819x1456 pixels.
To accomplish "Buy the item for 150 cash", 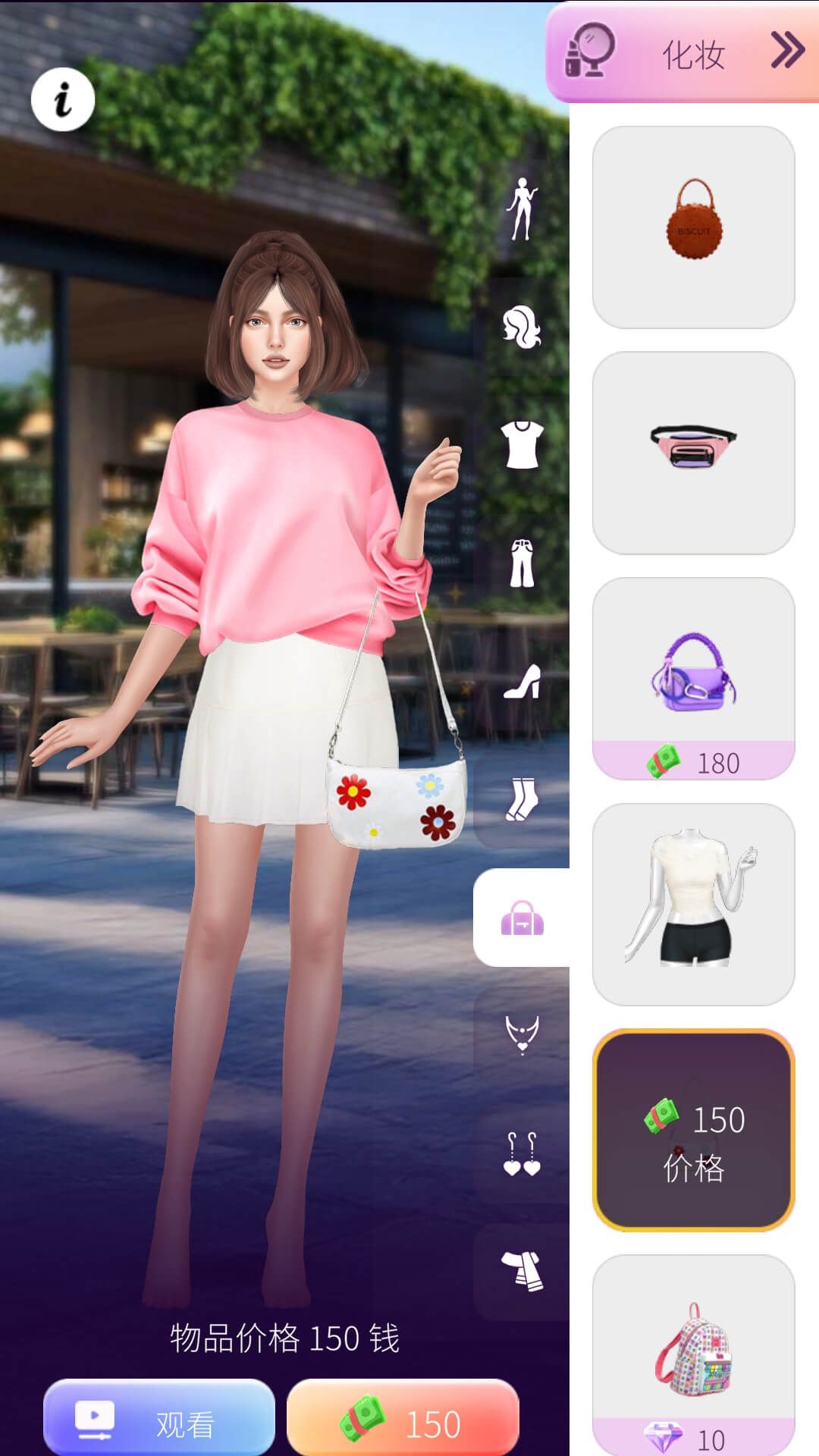I will coord(403,1417).
